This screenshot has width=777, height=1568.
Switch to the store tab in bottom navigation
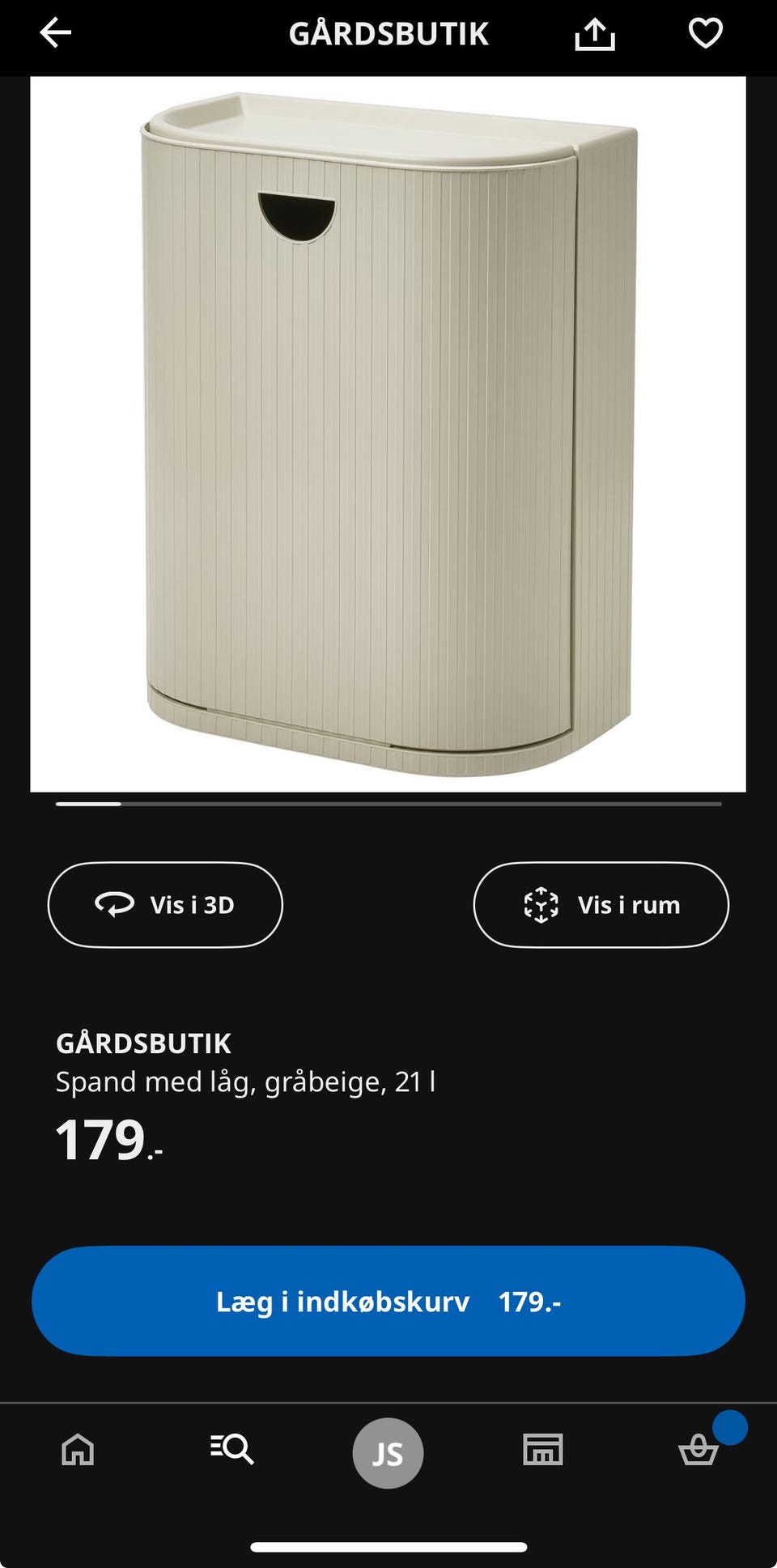[x=542, y=1451]
